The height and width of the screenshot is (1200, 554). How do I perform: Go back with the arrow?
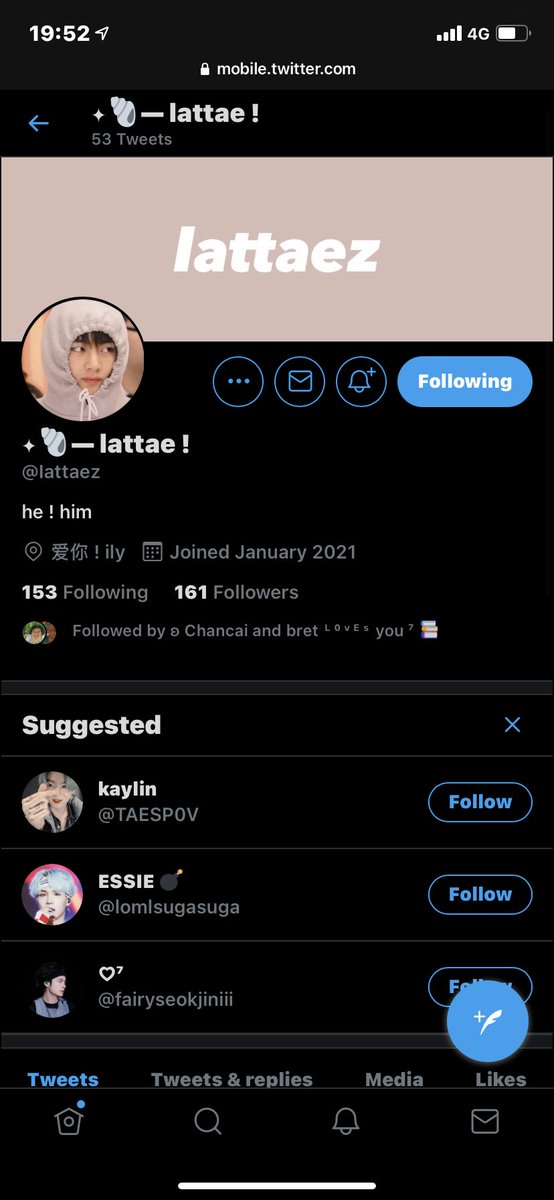coord(39,124)
